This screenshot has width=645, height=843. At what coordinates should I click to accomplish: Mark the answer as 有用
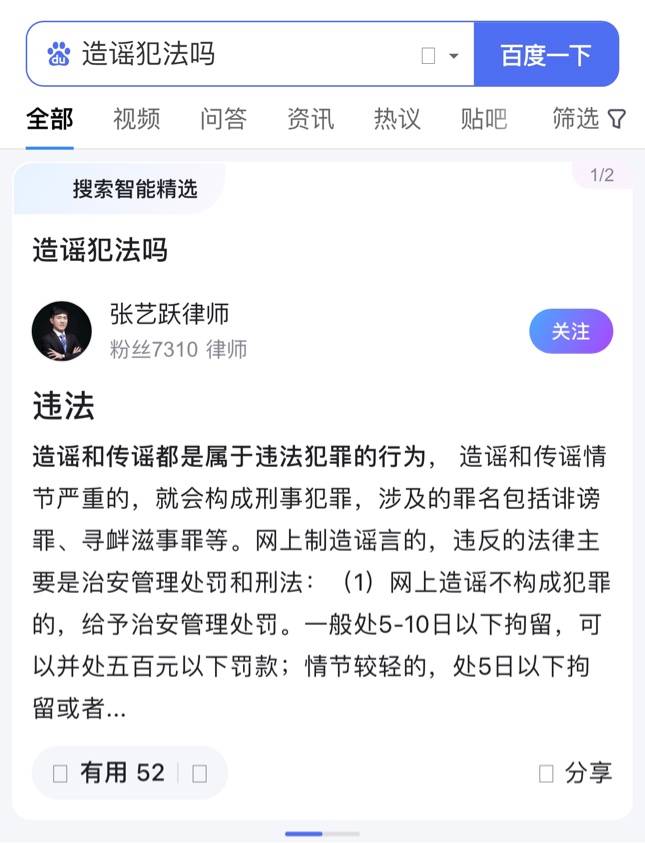108,772
